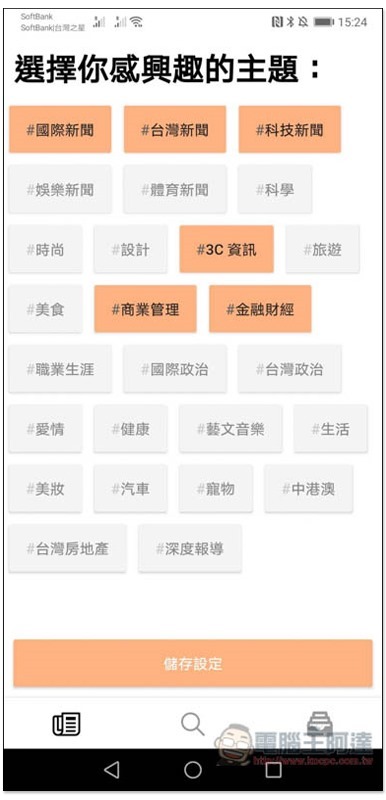Screen dimensions: 386x800
Task: Select the #娛樂新聞 topic chip
Action: (x=60, y=190)
